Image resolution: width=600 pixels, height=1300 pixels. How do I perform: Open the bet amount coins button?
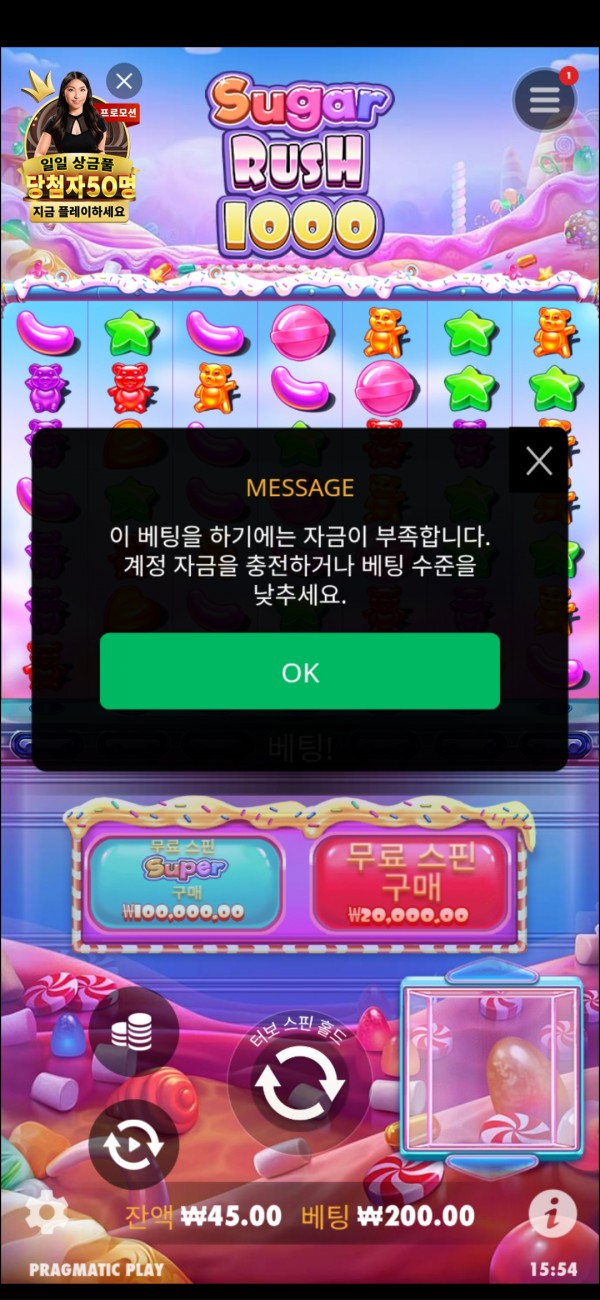coord(133,1032)
